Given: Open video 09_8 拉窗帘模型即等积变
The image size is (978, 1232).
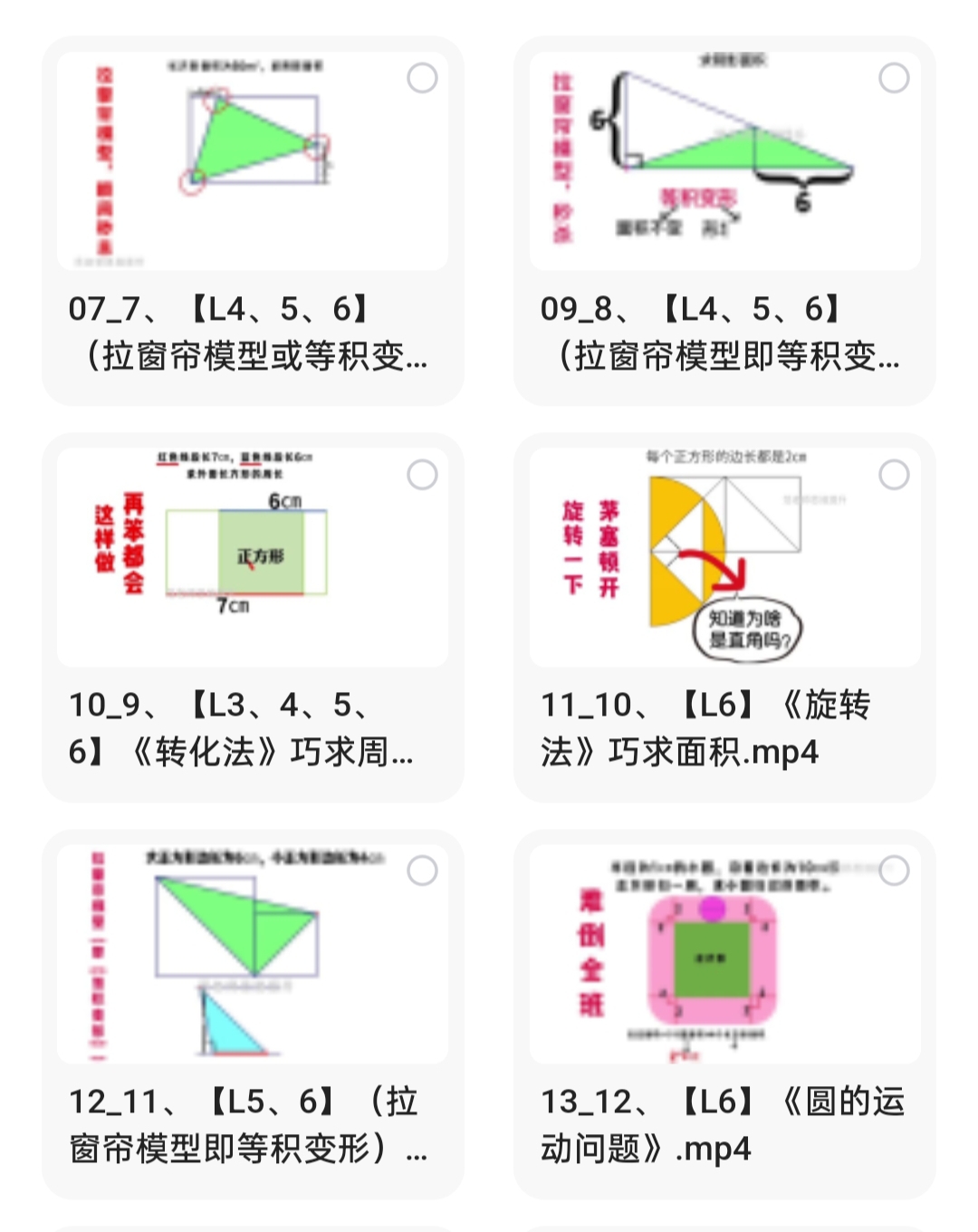Looking at the screenshot, I should point(724,163).
